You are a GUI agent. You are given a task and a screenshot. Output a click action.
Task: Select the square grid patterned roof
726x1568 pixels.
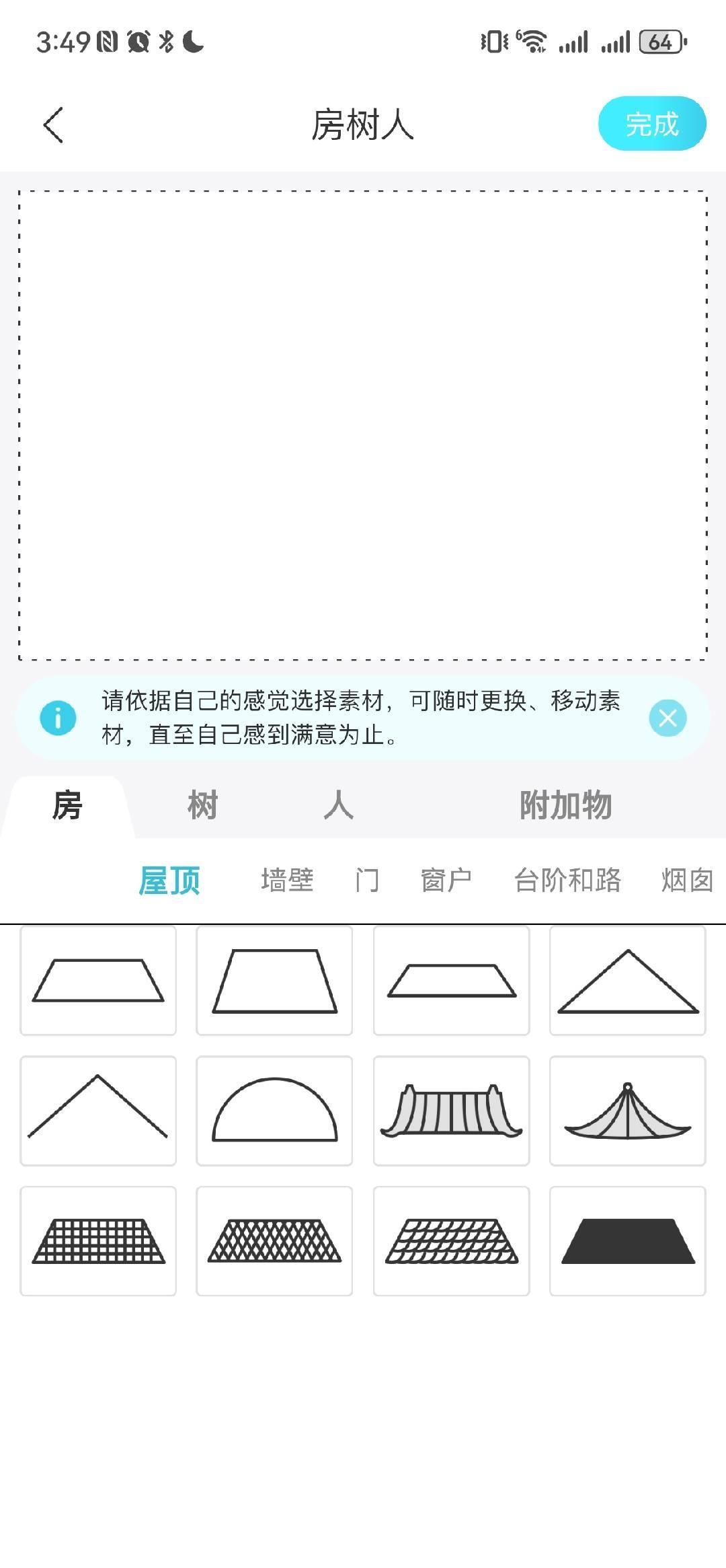pos(98,1241)
